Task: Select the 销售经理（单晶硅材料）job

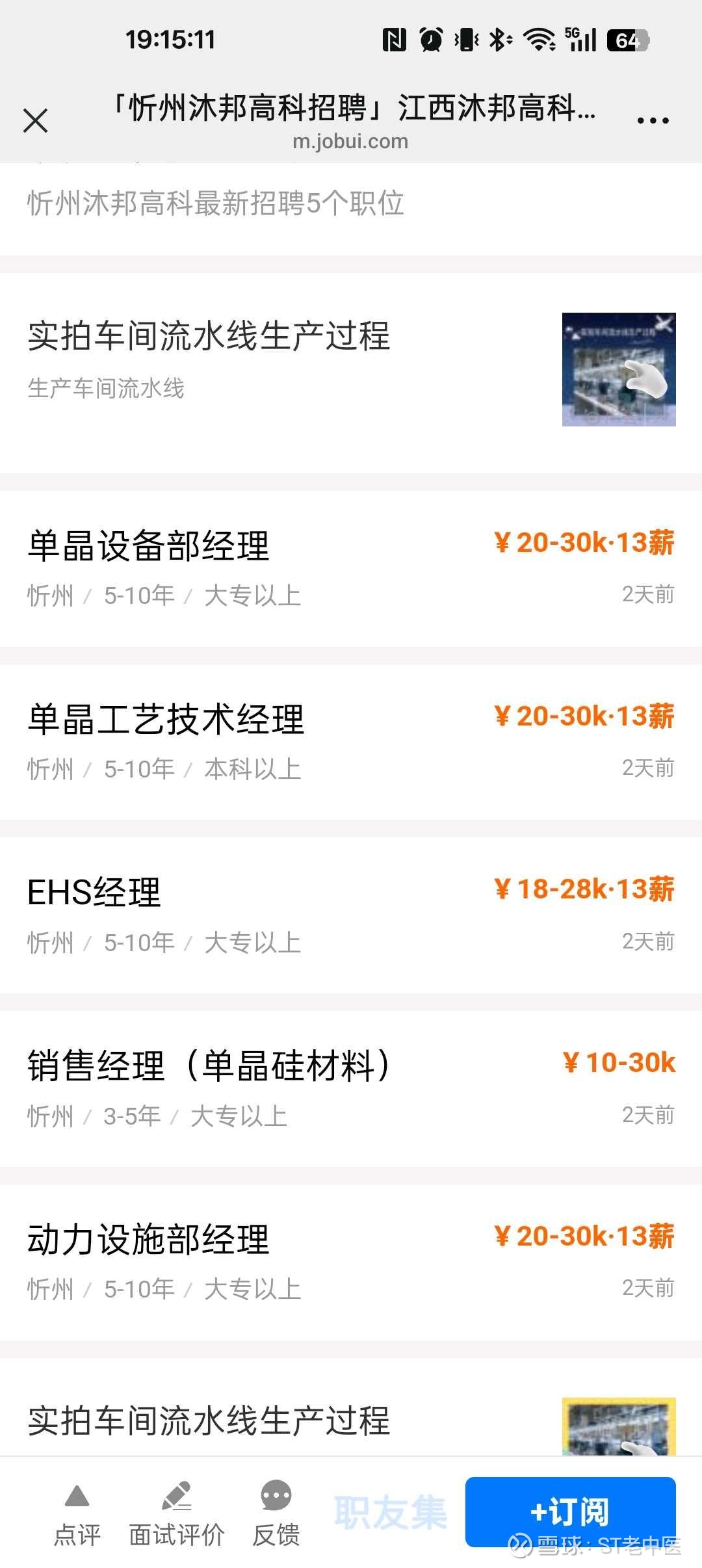Action: tap(351, 1088)
